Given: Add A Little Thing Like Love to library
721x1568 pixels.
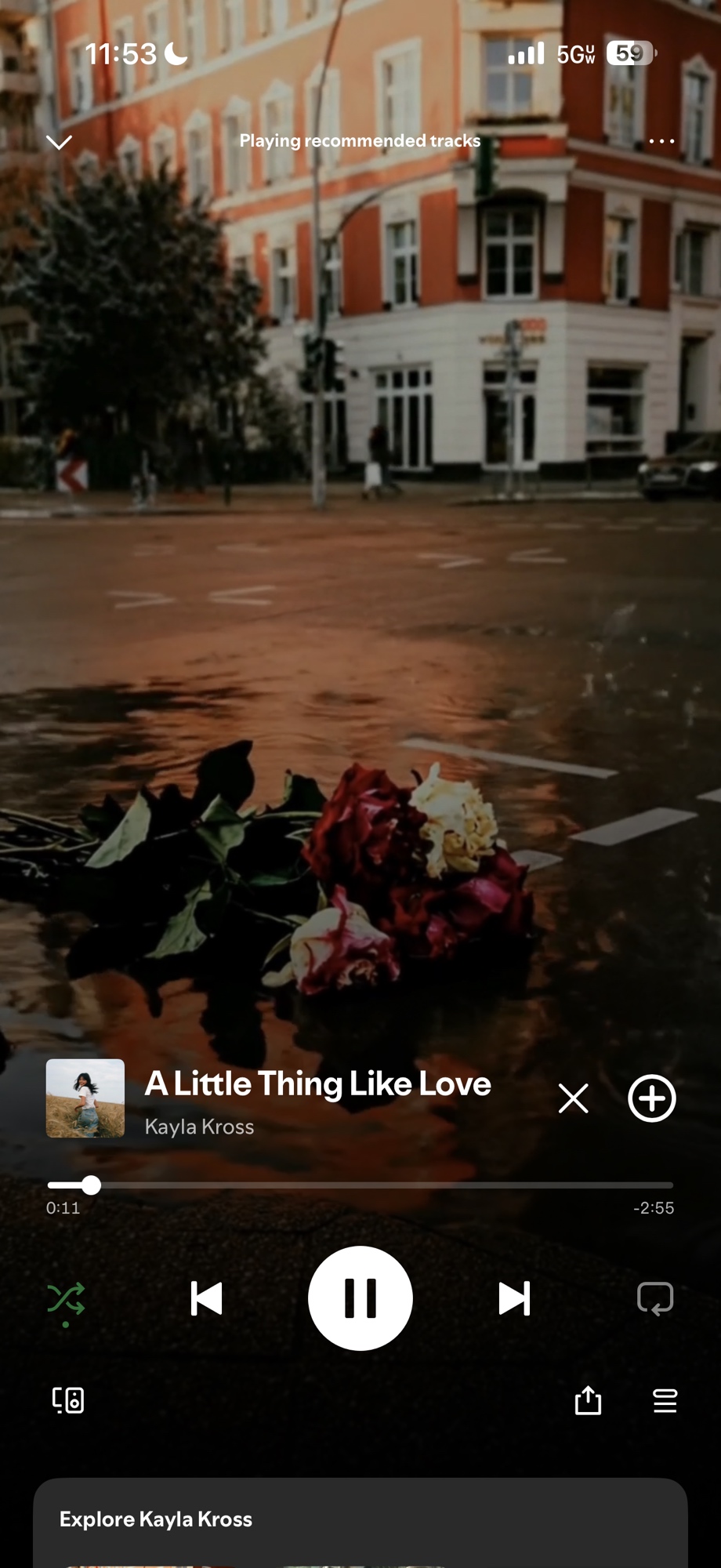Looking at the screenshot, I should [x=651, y=1098].
